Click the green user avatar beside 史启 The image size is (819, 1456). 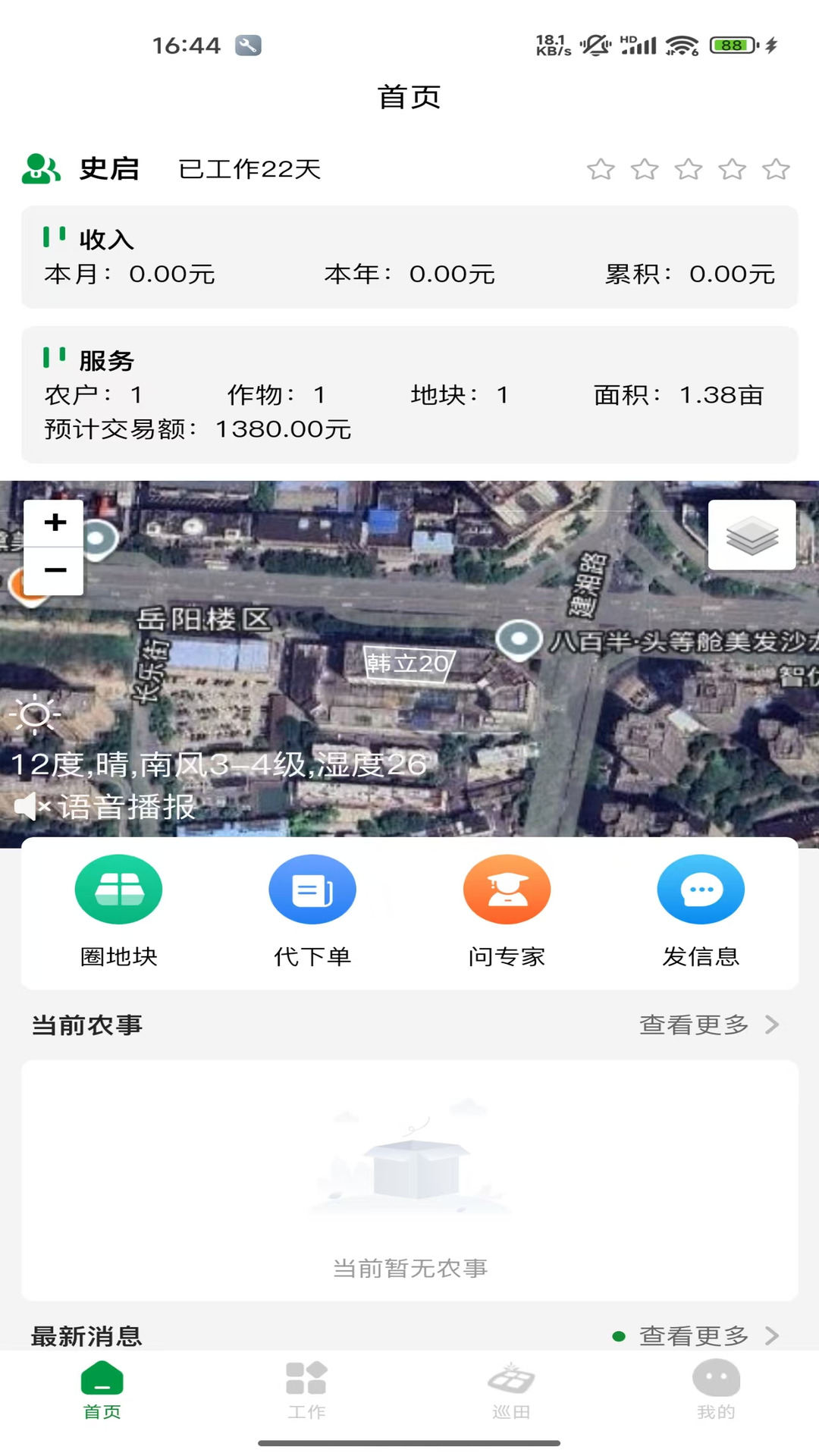tap(41, 168)
